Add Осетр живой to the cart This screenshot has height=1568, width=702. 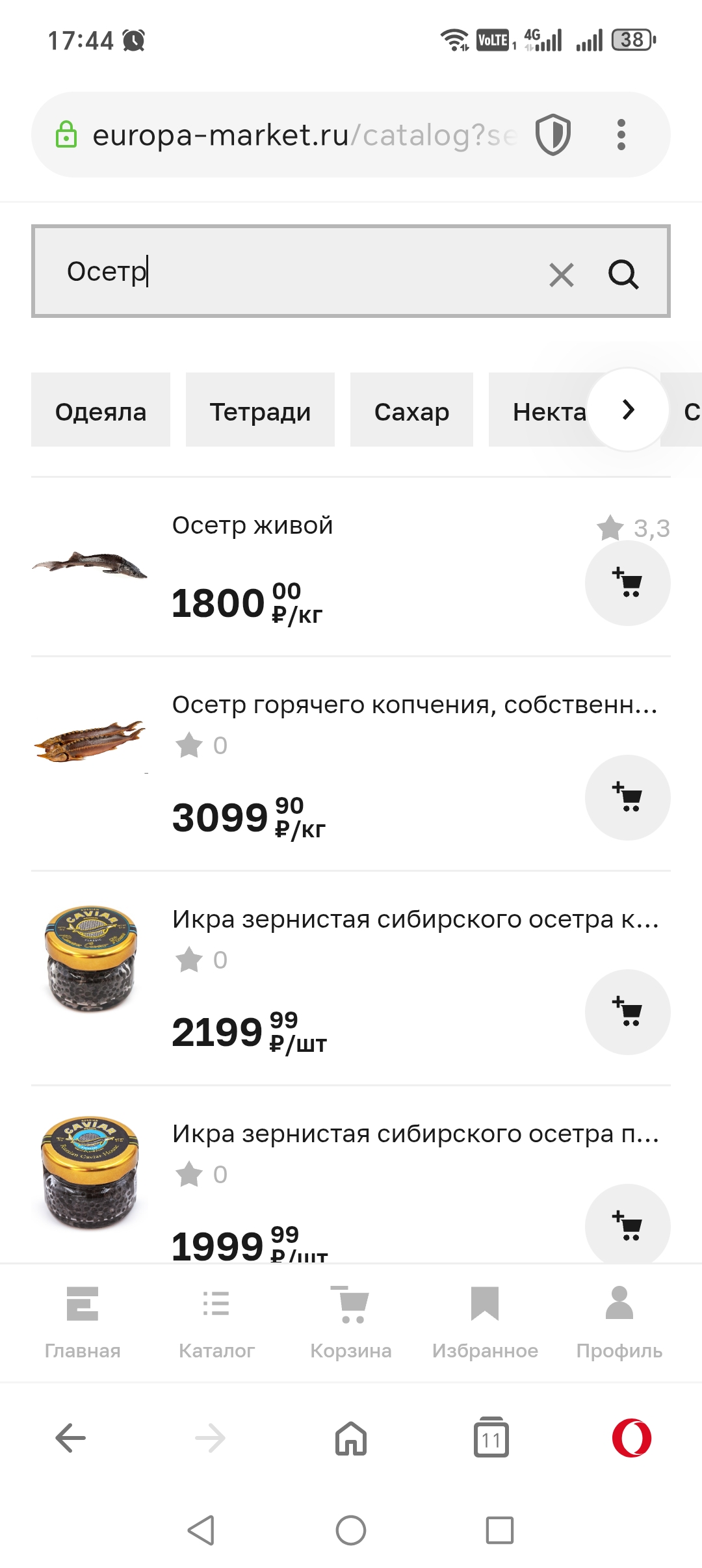[x=627, y=583]
